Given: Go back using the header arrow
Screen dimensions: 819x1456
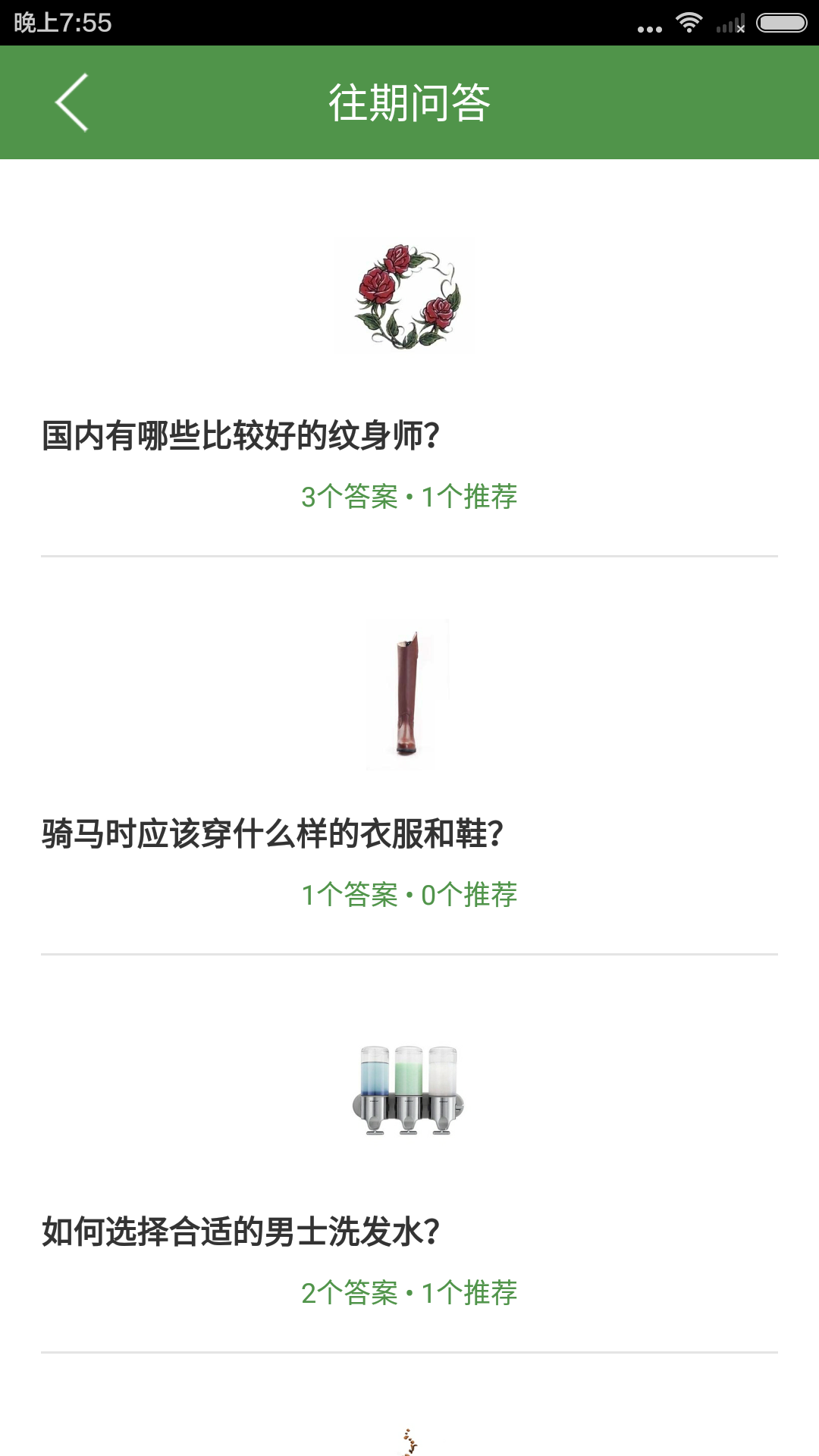Looking at the screenshot, I should pyautogui.click(x=72, y=102).
